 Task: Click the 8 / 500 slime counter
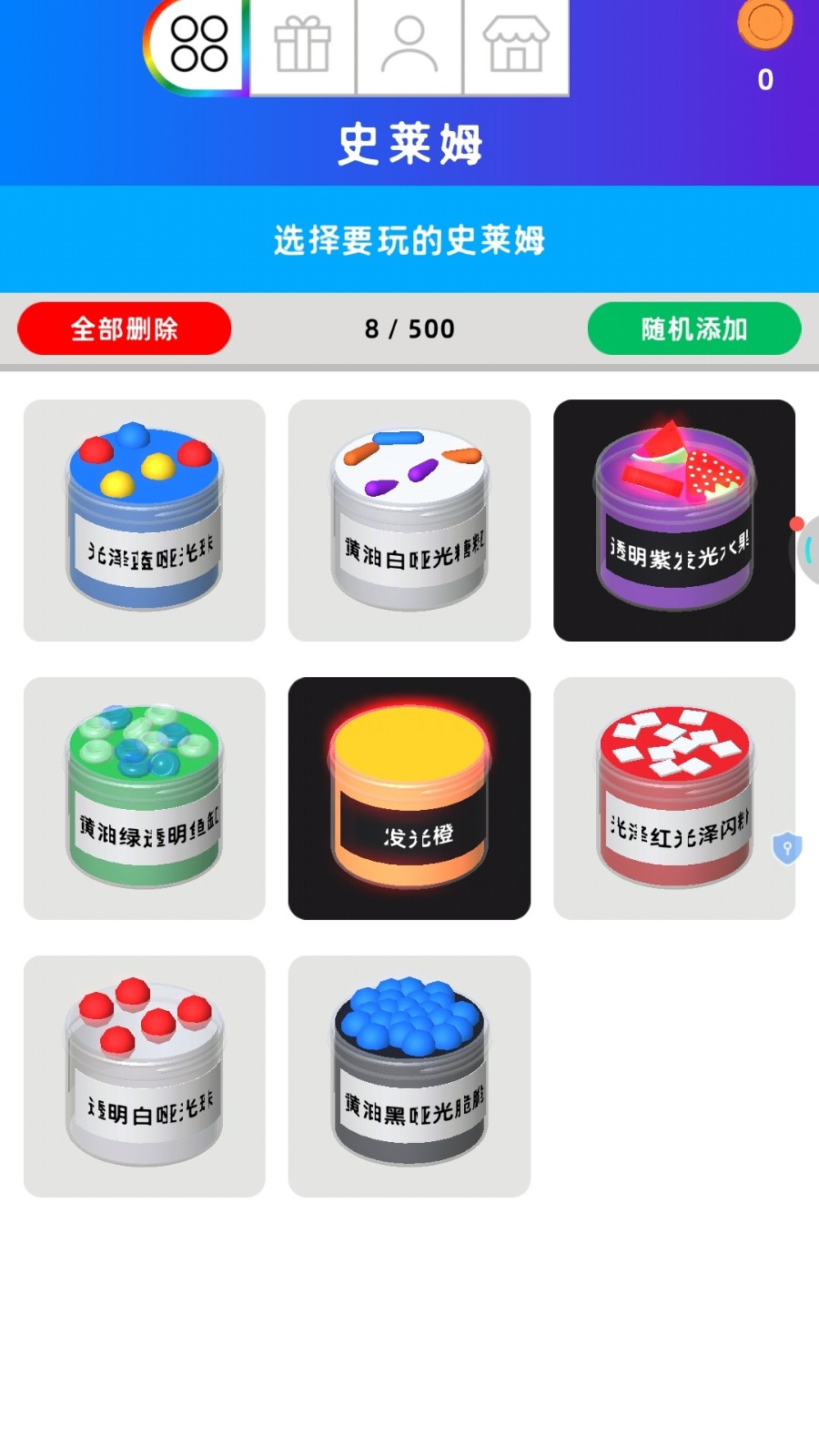(x=409, y=329)
